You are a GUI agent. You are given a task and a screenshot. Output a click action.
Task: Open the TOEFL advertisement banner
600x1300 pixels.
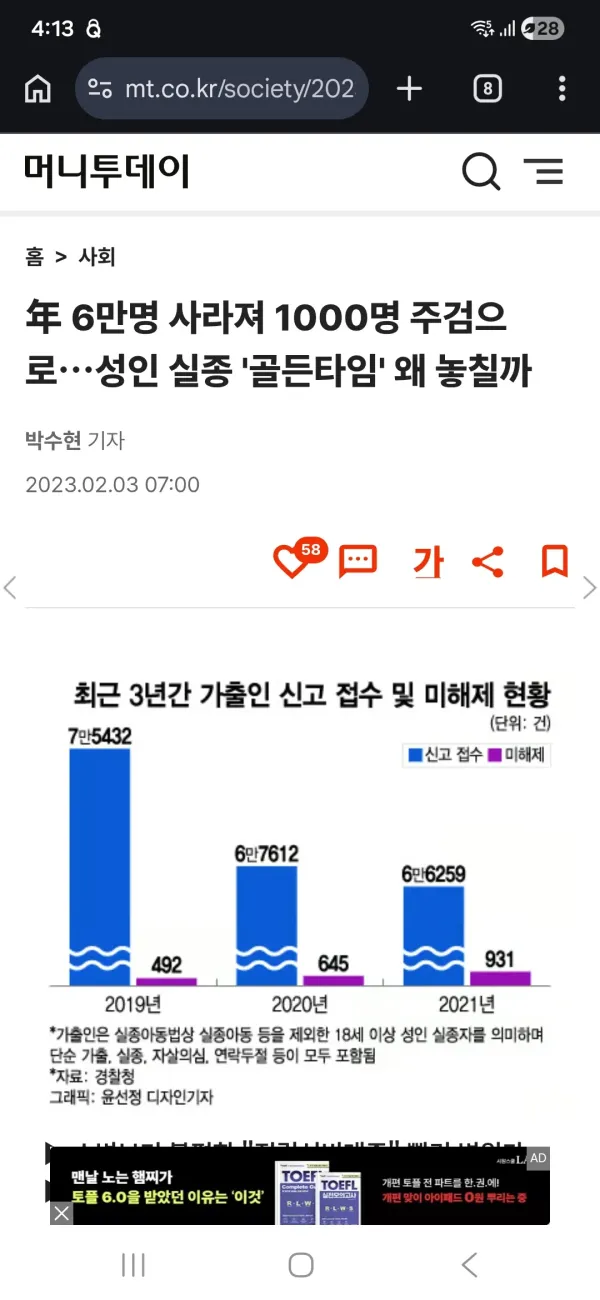click(x=300, y=1186)
